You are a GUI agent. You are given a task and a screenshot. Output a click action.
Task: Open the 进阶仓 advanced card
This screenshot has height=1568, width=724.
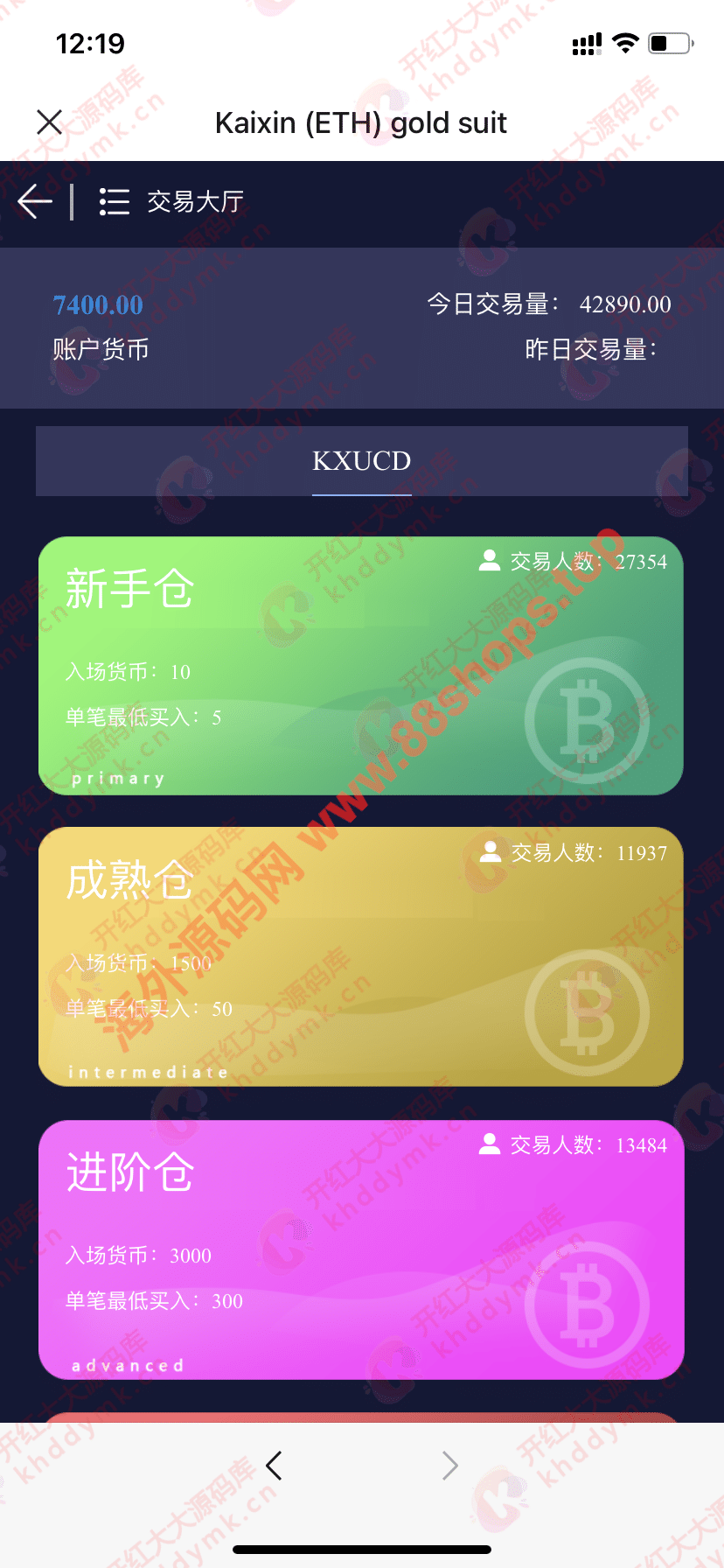361,1249
